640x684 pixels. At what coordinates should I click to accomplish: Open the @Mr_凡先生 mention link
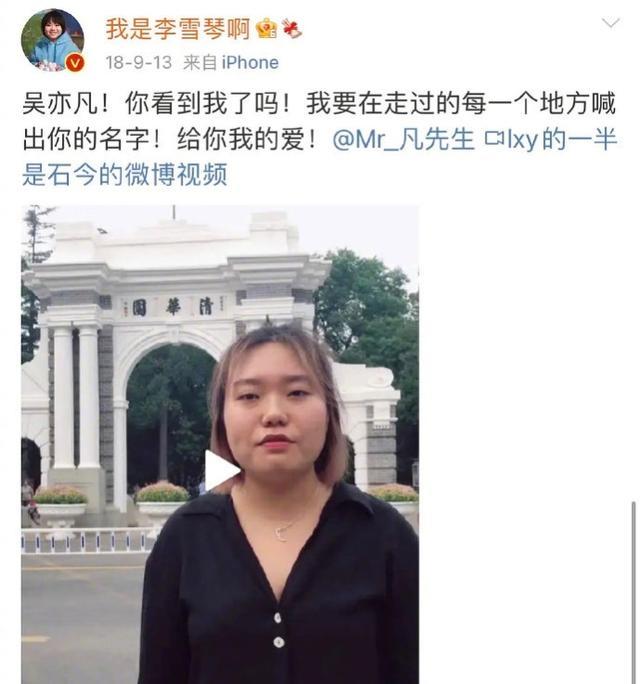(x=402, y=140)
